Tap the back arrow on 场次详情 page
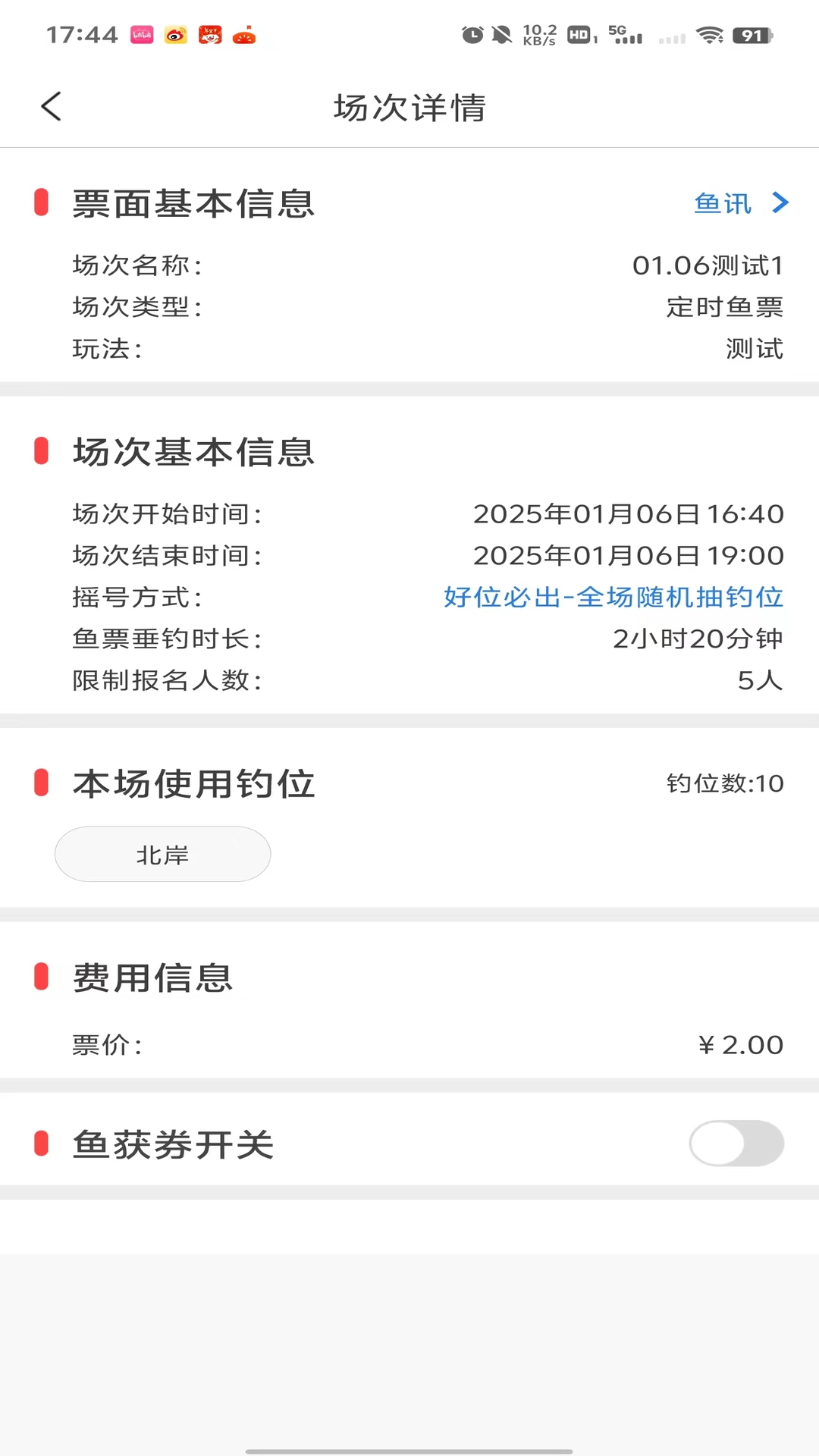Image resolution: width=819 pixels, height=1456 pixels. pos(50,106)
